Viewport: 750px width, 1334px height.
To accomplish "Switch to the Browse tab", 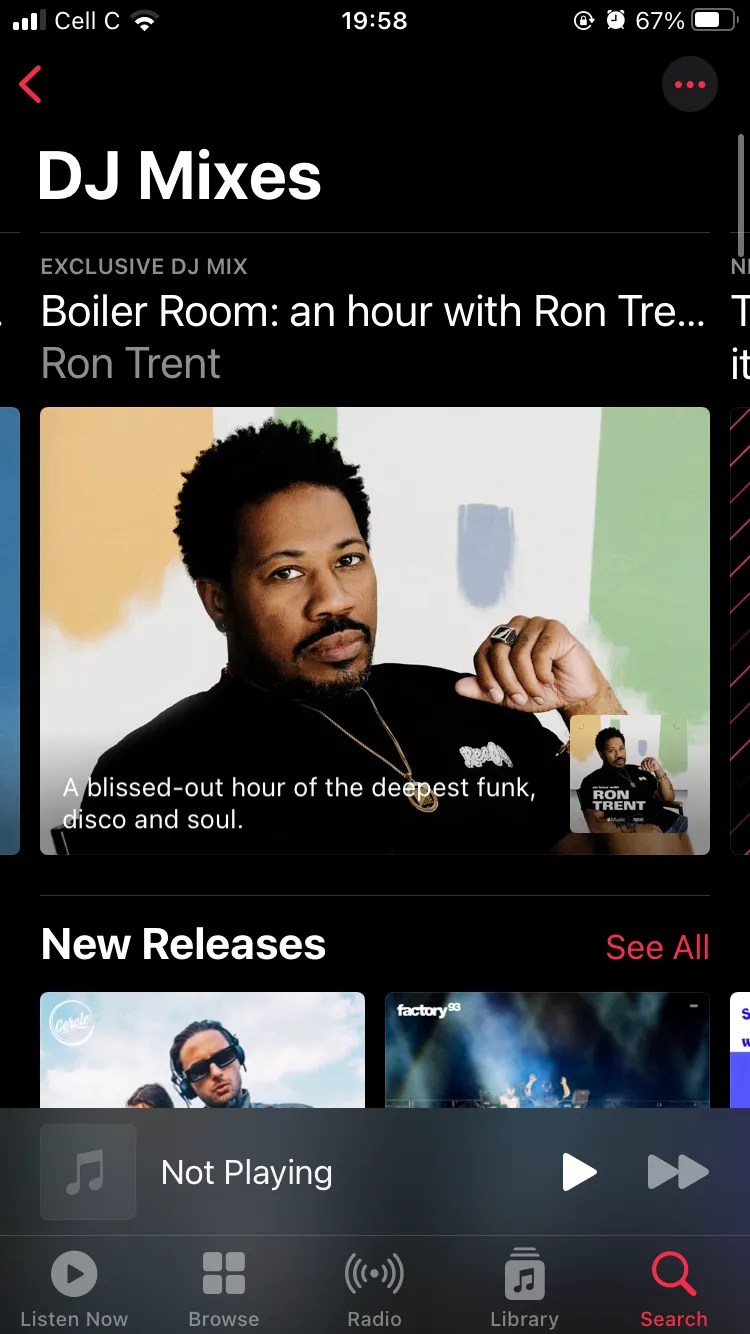I will pyautogui.click(x=224, y=1288).
